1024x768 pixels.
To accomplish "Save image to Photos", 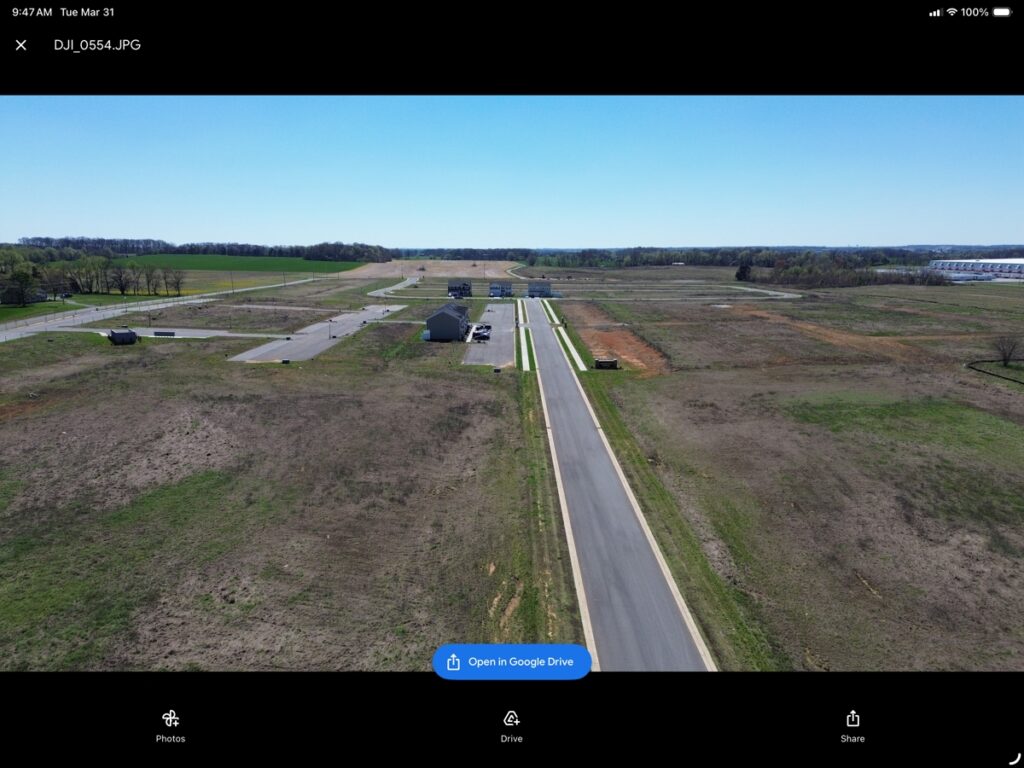I will pos(170,725).
